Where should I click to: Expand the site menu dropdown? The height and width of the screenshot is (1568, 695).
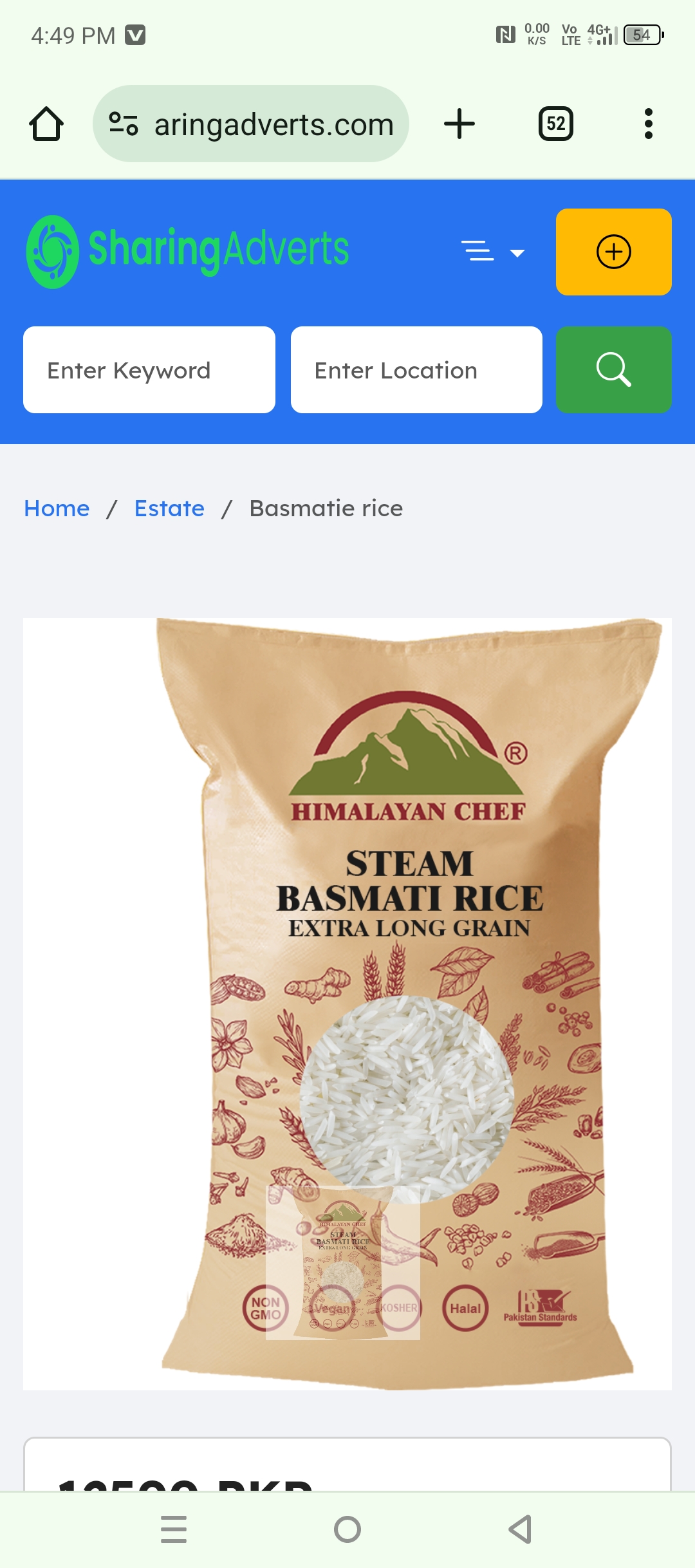tap(493, 252)
